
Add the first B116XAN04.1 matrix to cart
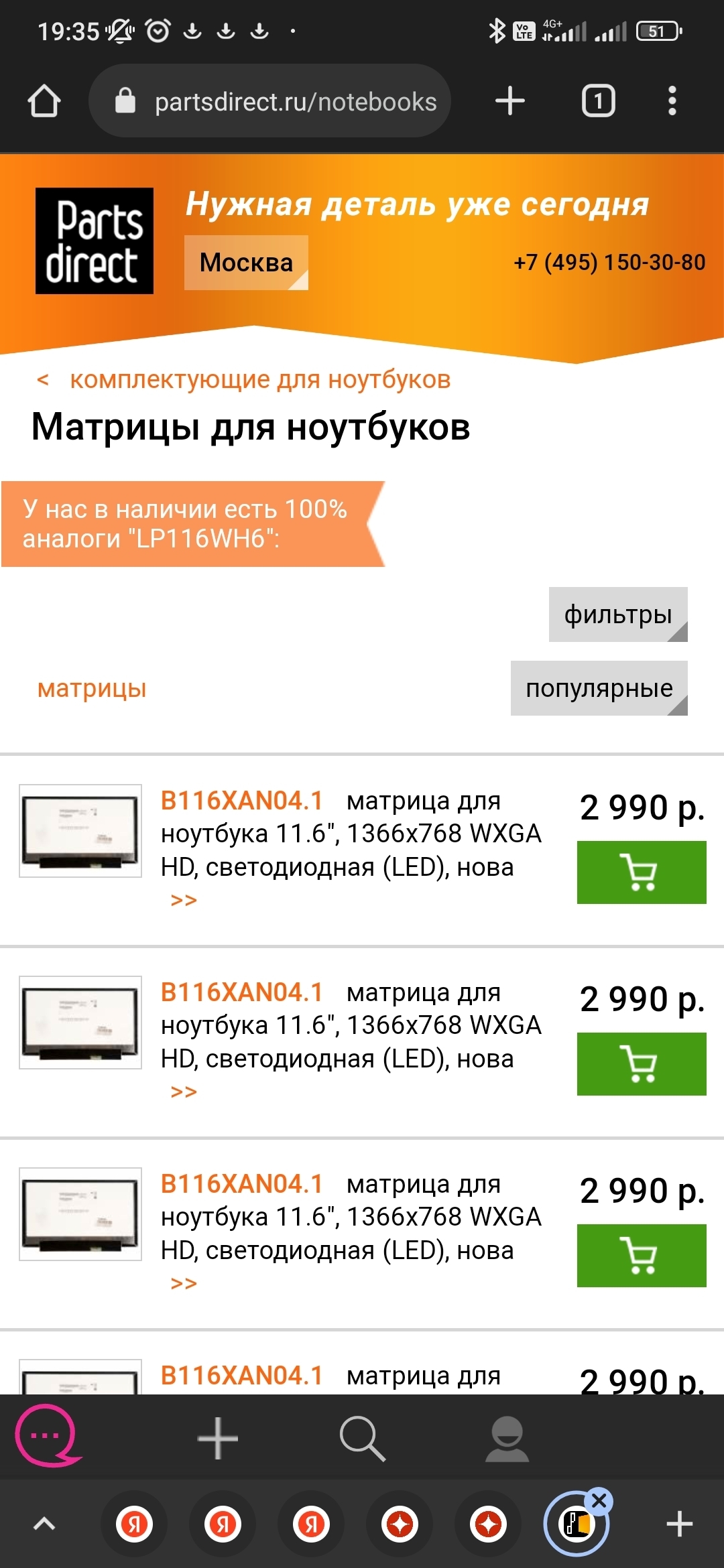pos(641,872)
